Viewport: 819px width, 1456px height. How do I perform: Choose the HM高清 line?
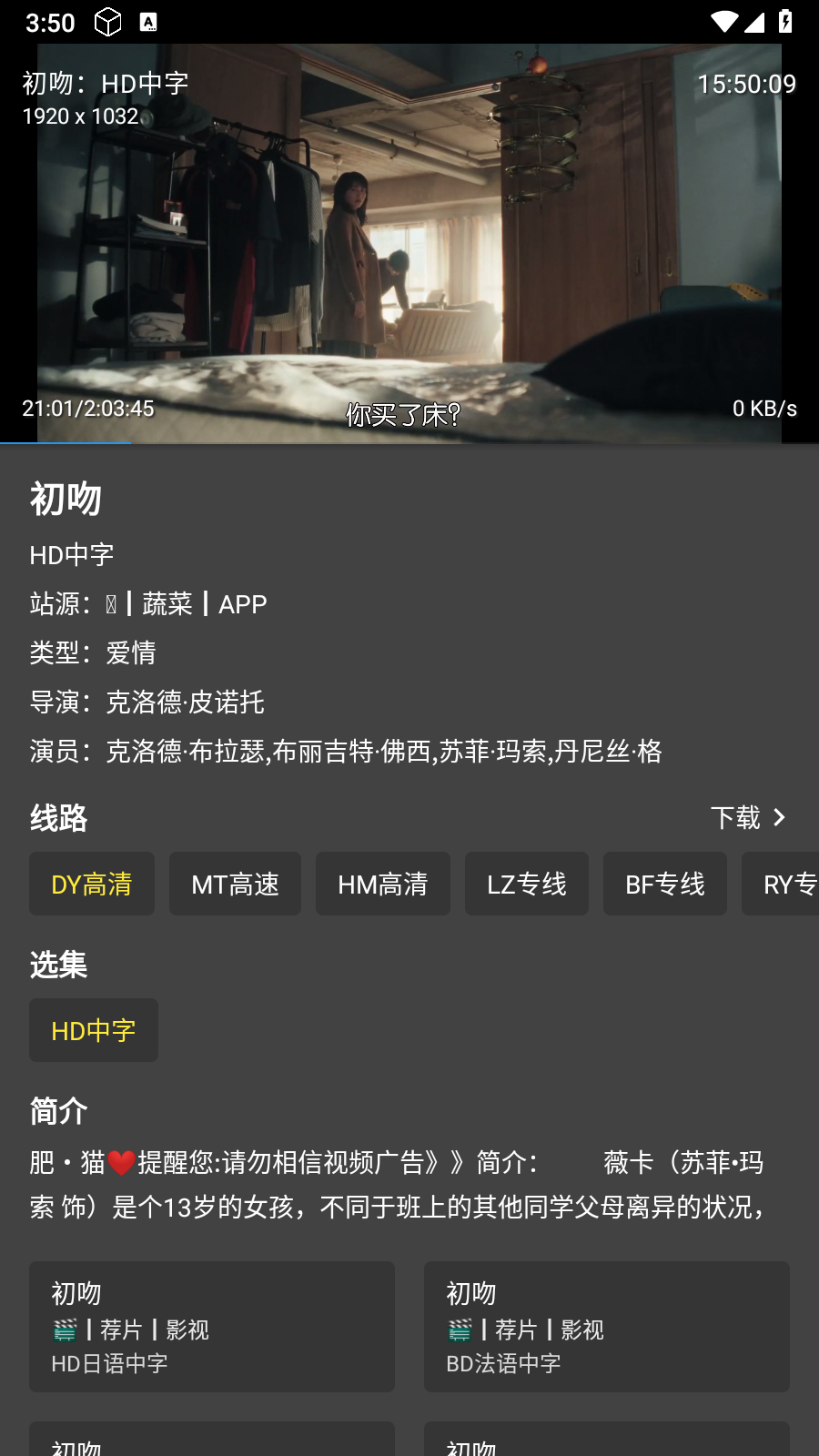[382, 884]
